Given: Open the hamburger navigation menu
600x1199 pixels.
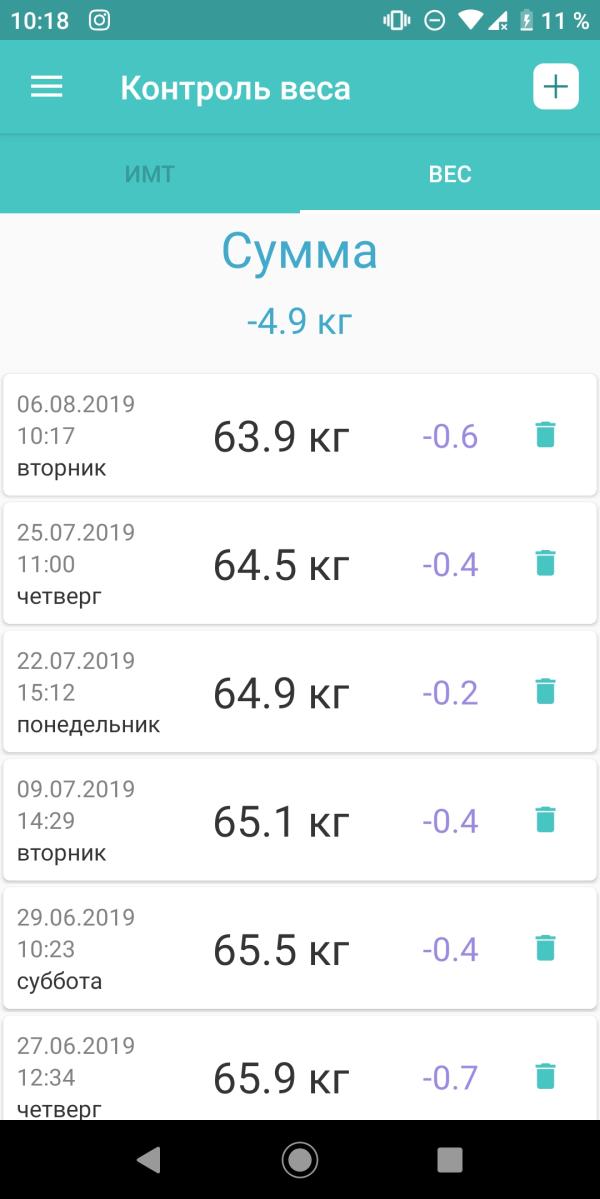Looking at the screenshot, I should point(47,88).
